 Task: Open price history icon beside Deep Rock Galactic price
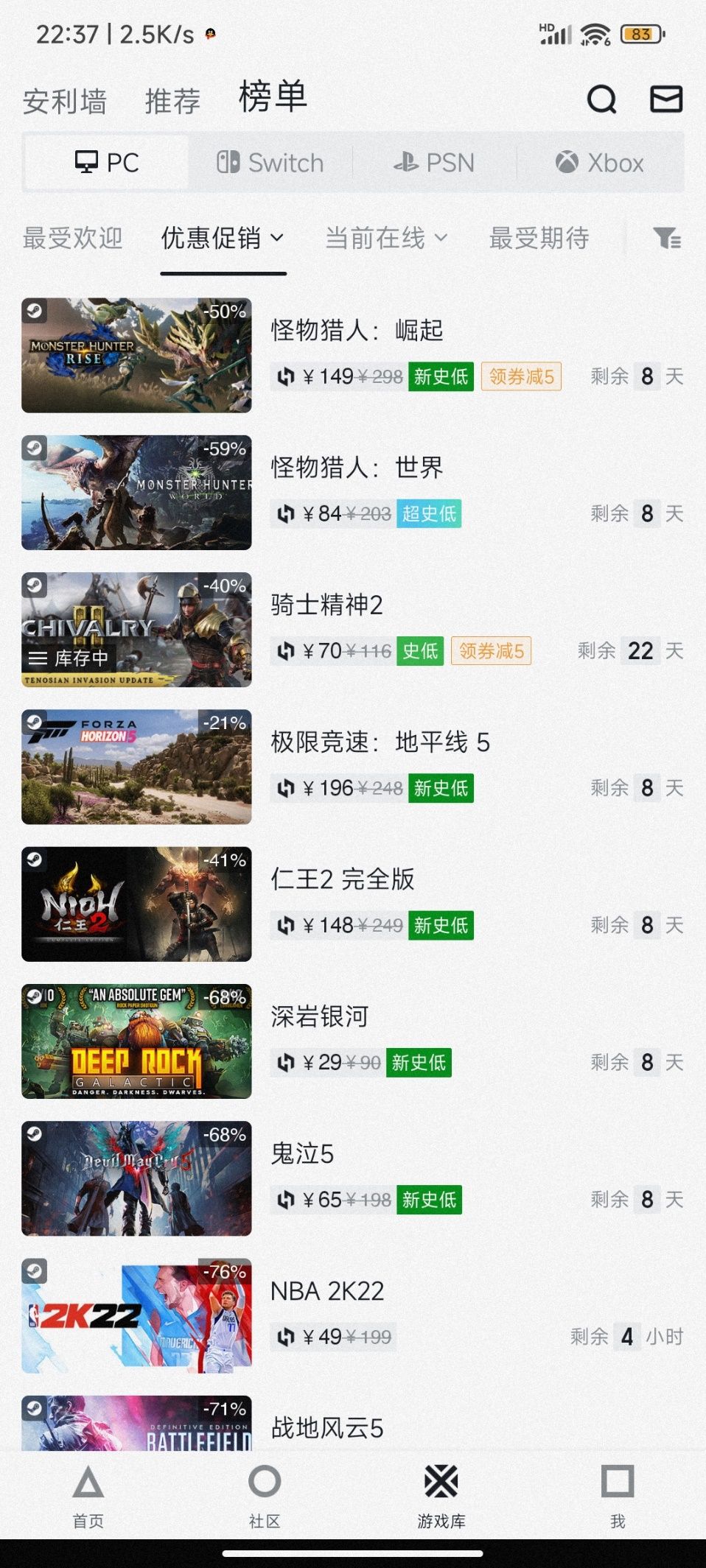point(286,1062)
